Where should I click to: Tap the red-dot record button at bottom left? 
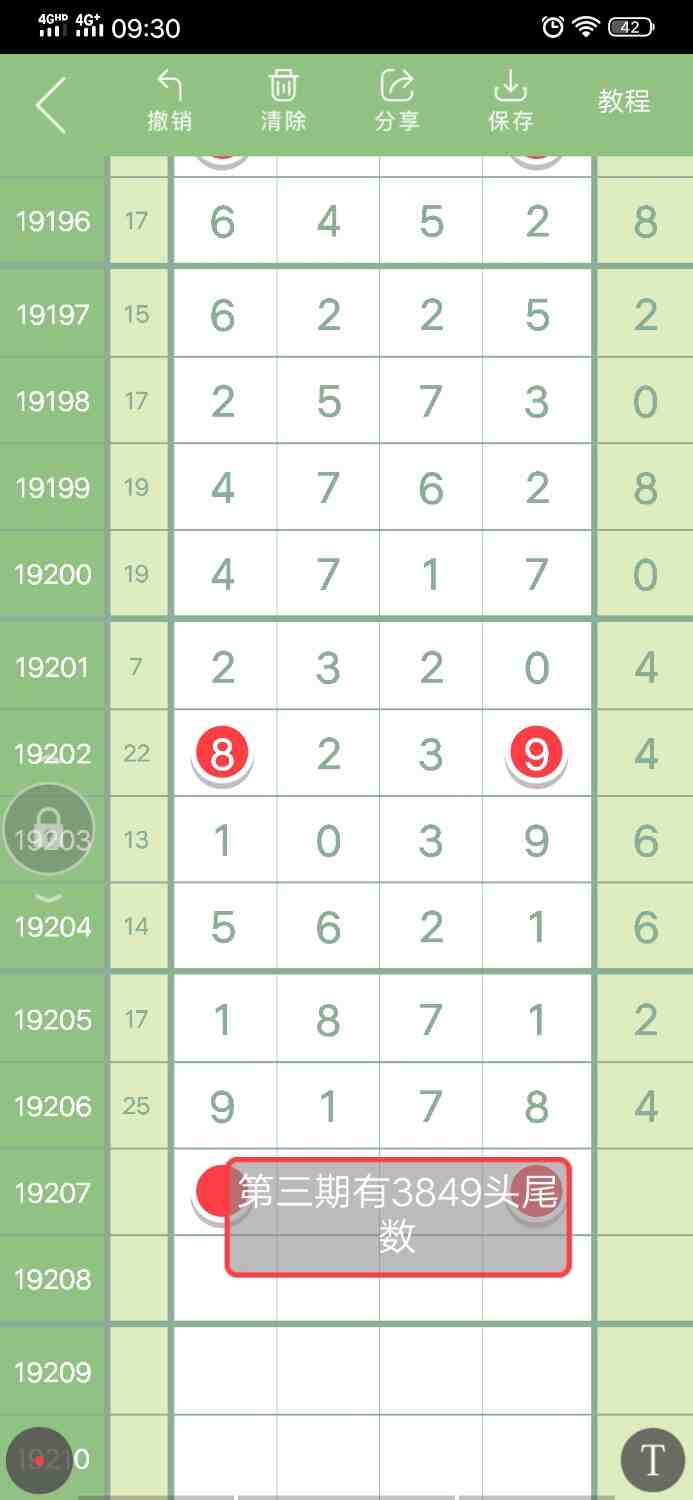38,1461
